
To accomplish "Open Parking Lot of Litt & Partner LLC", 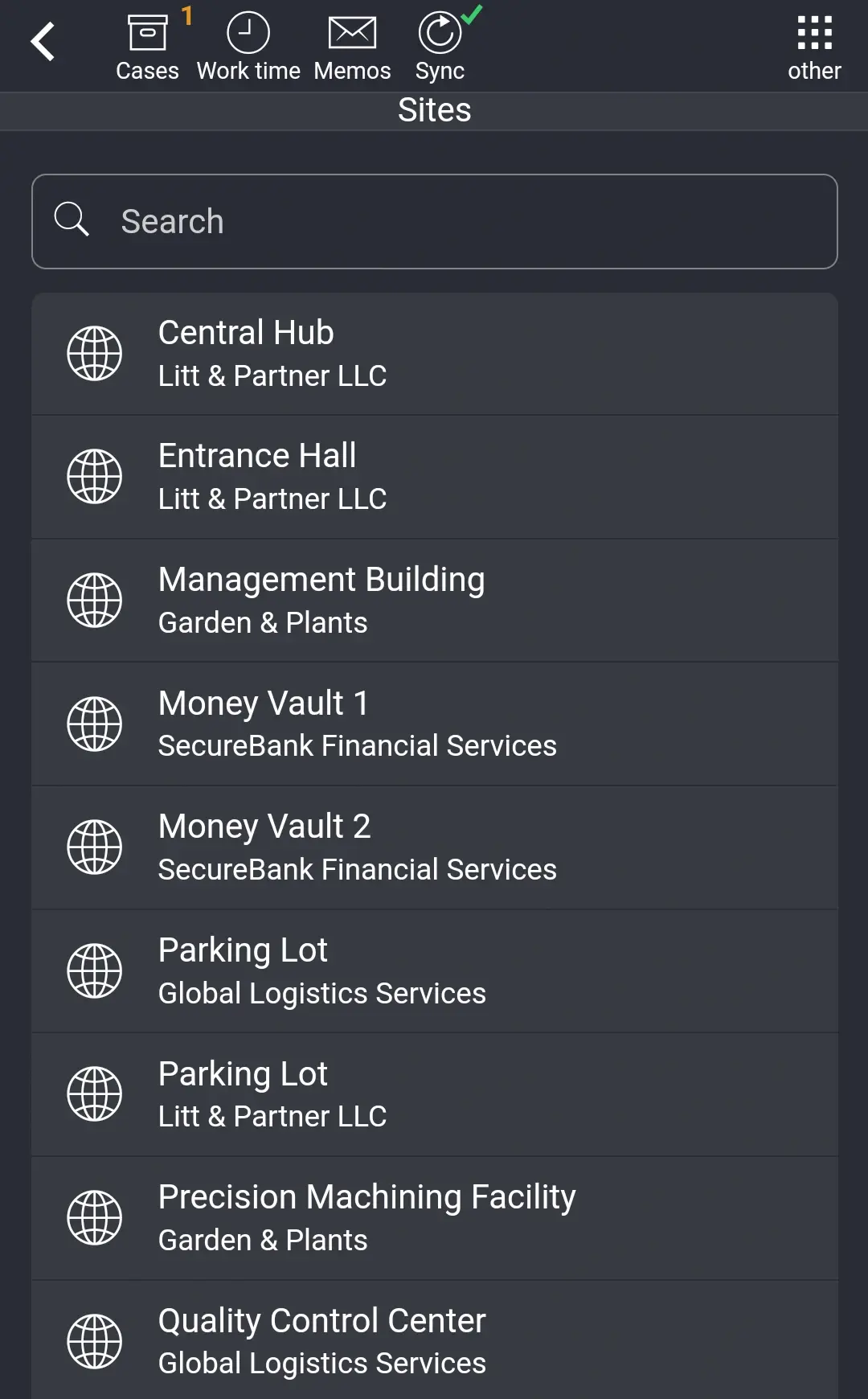I will (434, 1094).
